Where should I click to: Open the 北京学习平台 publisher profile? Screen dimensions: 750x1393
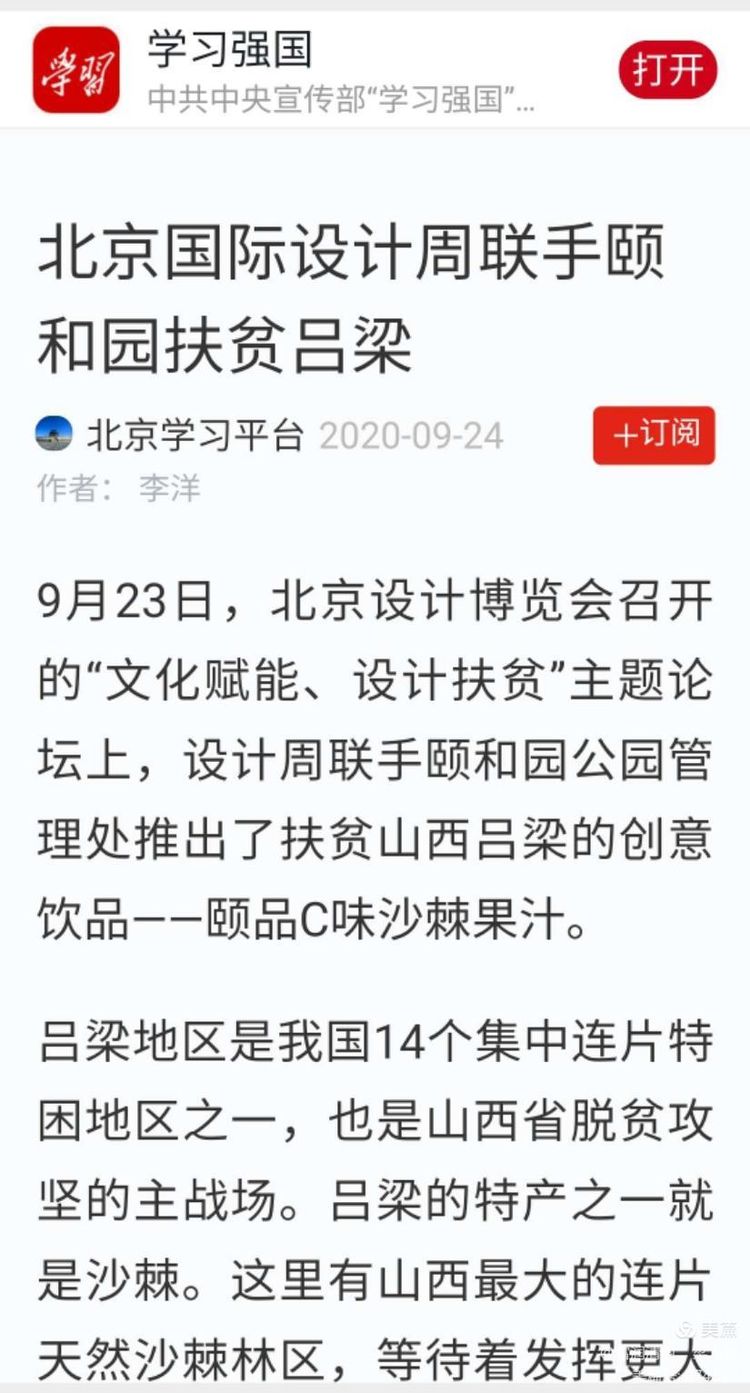[195, 436]
